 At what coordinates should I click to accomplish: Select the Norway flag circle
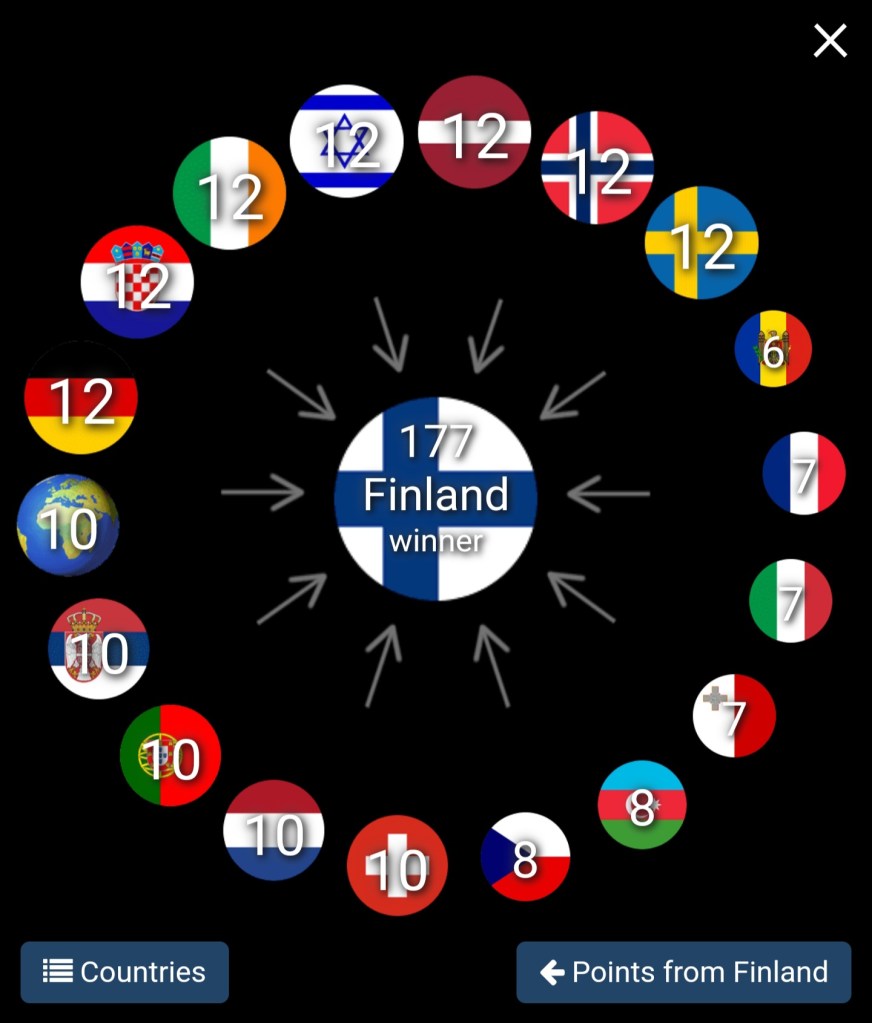pyautogui.click(x=597, y=167)
